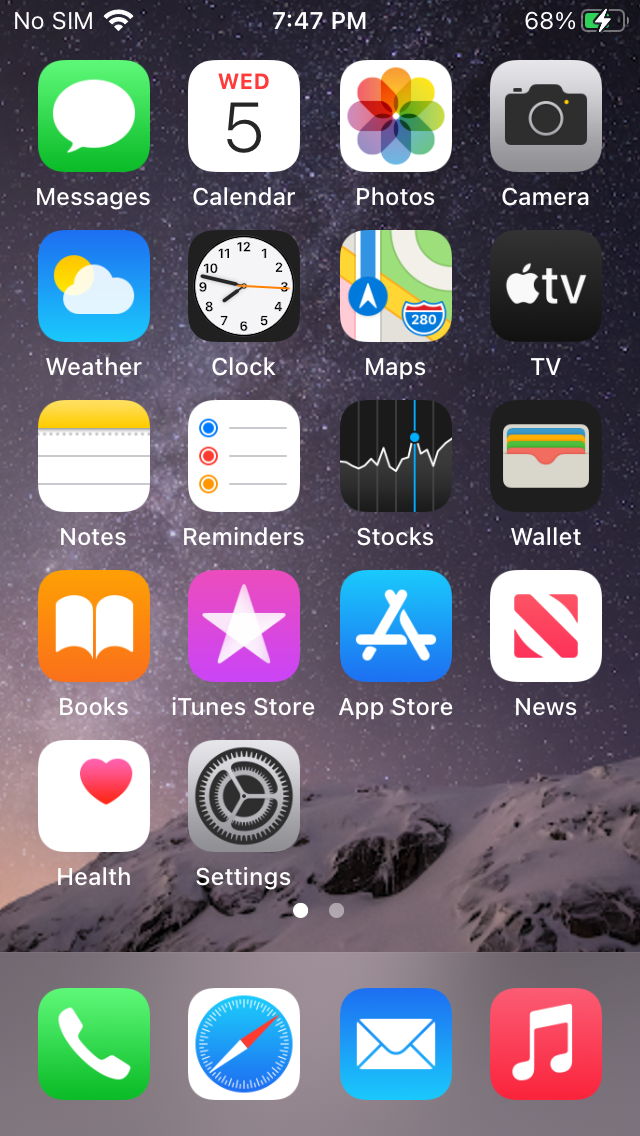Open the Clock app

click(x=244, y=286)
